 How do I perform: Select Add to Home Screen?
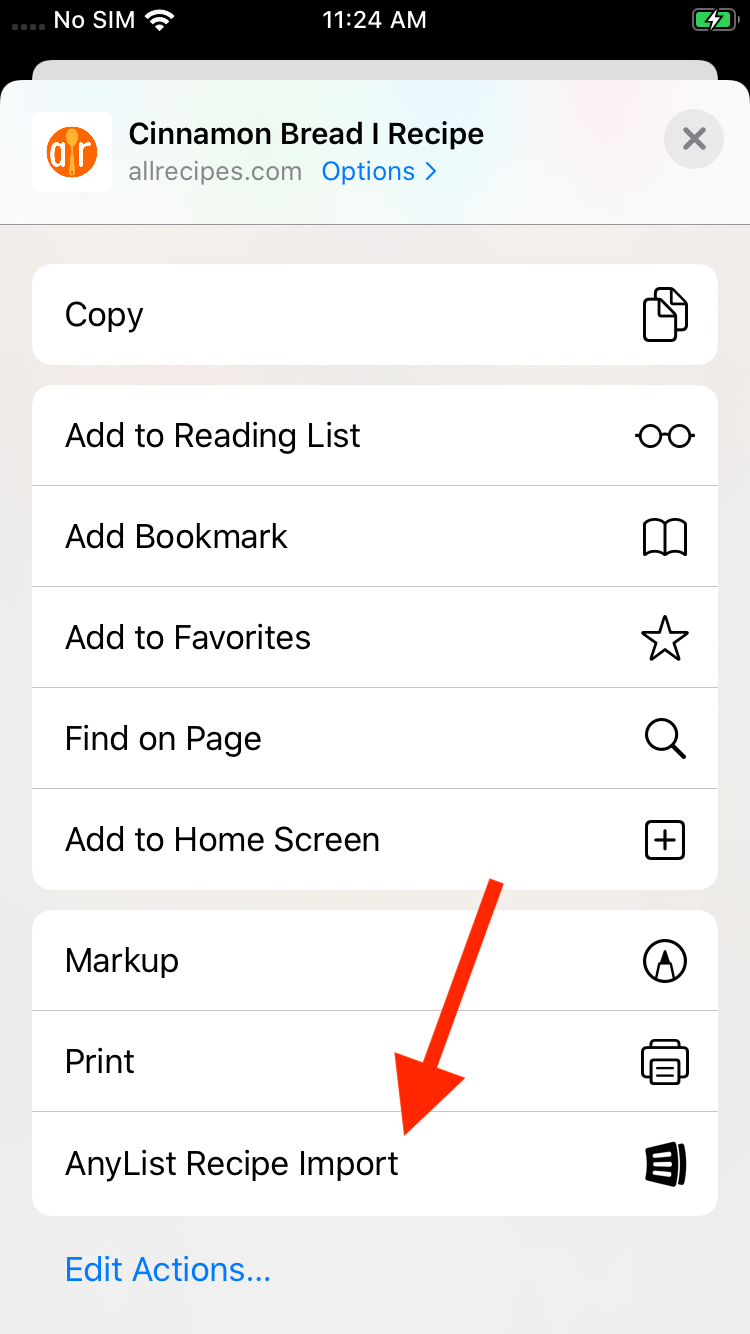tap(374, 840)
